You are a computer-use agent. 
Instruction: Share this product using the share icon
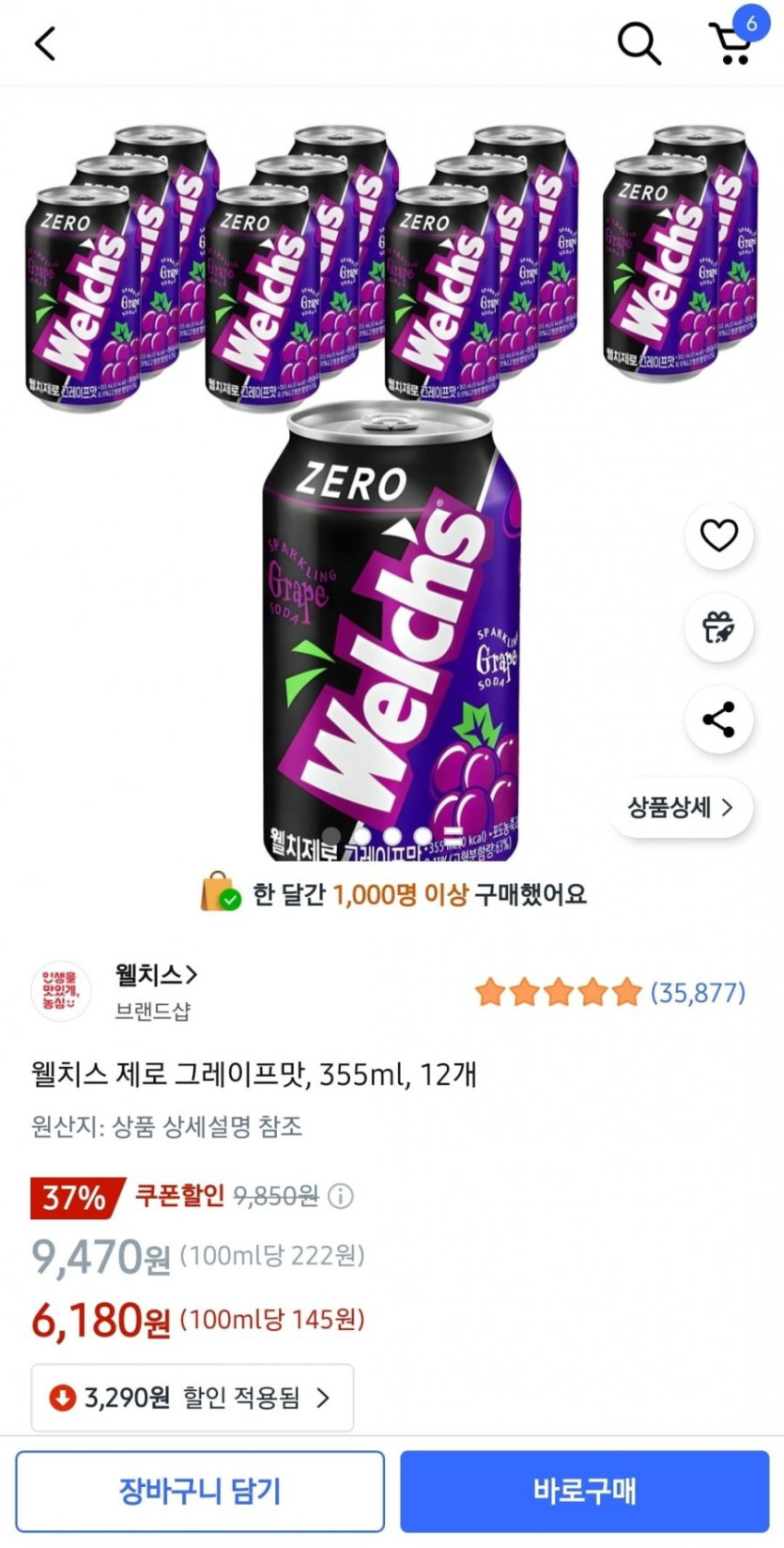click(718, 720)
